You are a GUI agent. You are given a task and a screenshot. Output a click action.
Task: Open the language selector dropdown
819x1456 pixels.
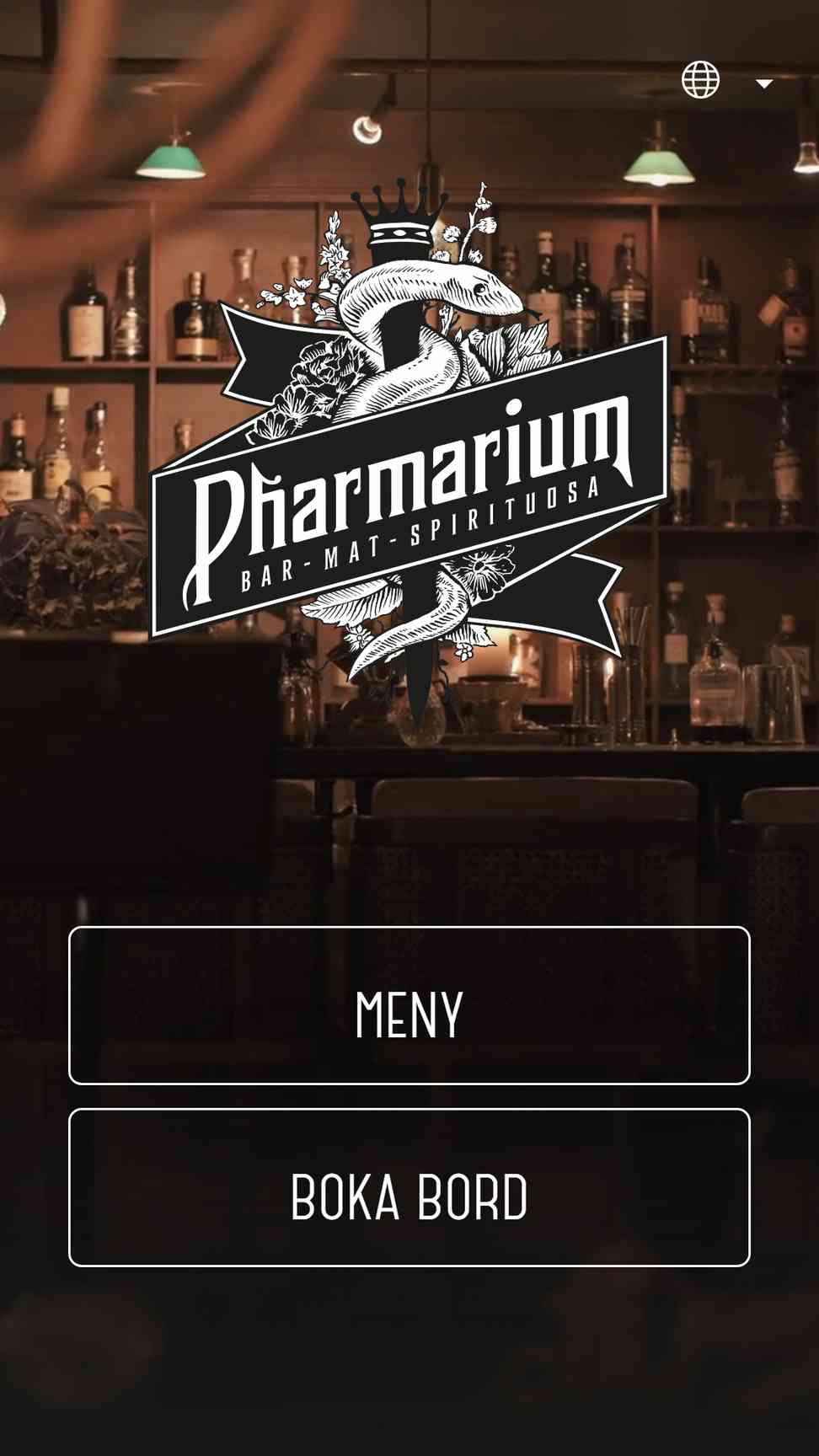pyautogui.click(x=727, y=81)
